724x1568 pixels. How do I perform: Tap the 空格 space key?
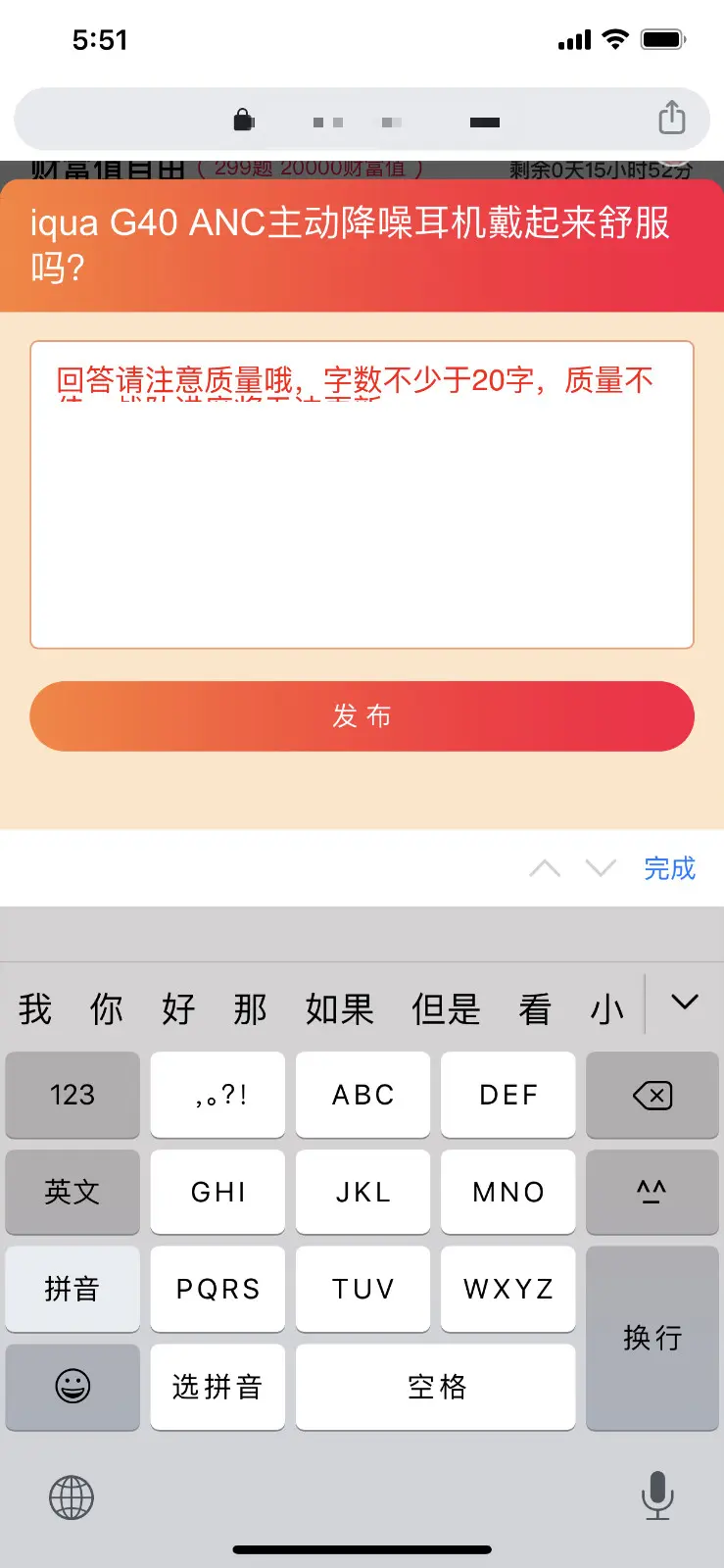435,1387
